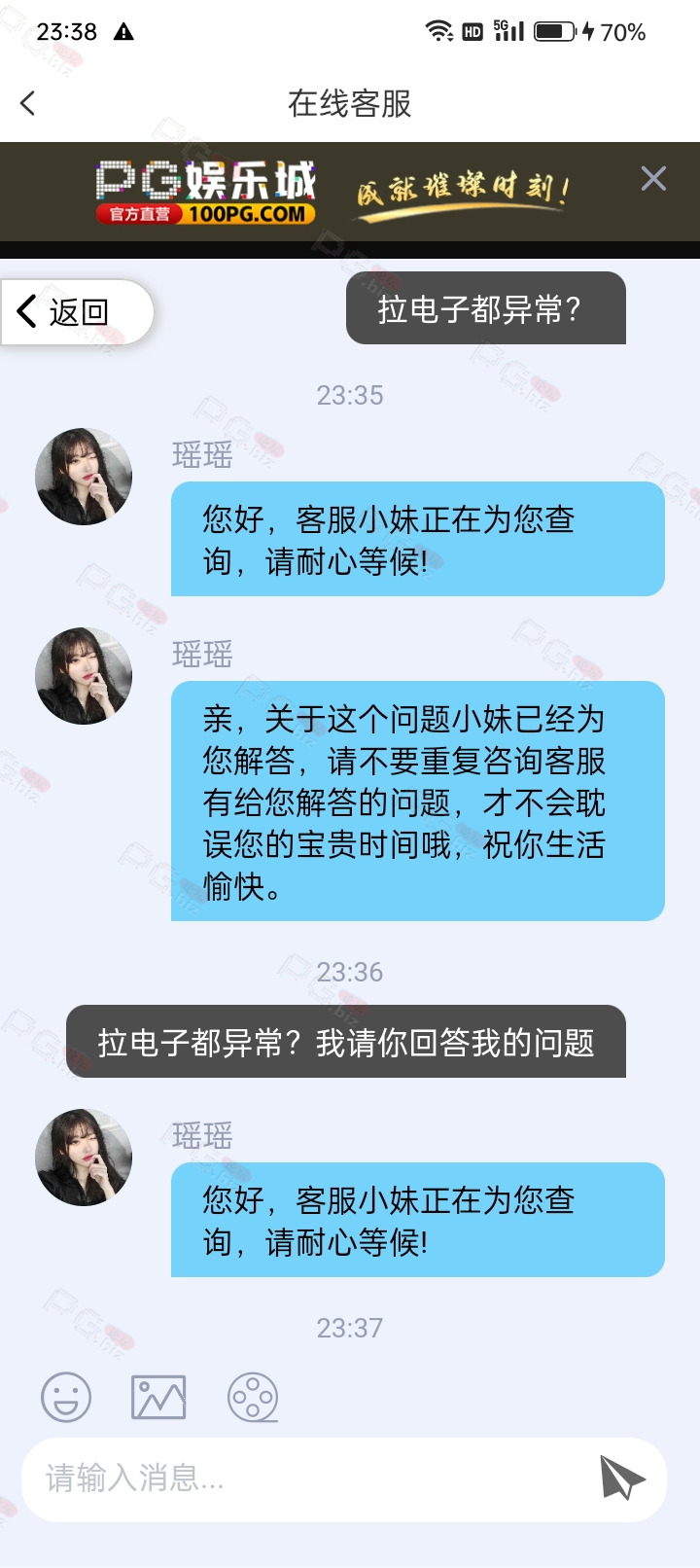This screenshot has width=700, height=1568.
Task: Focus the 请输入消息 message field
Action: 311,1479
